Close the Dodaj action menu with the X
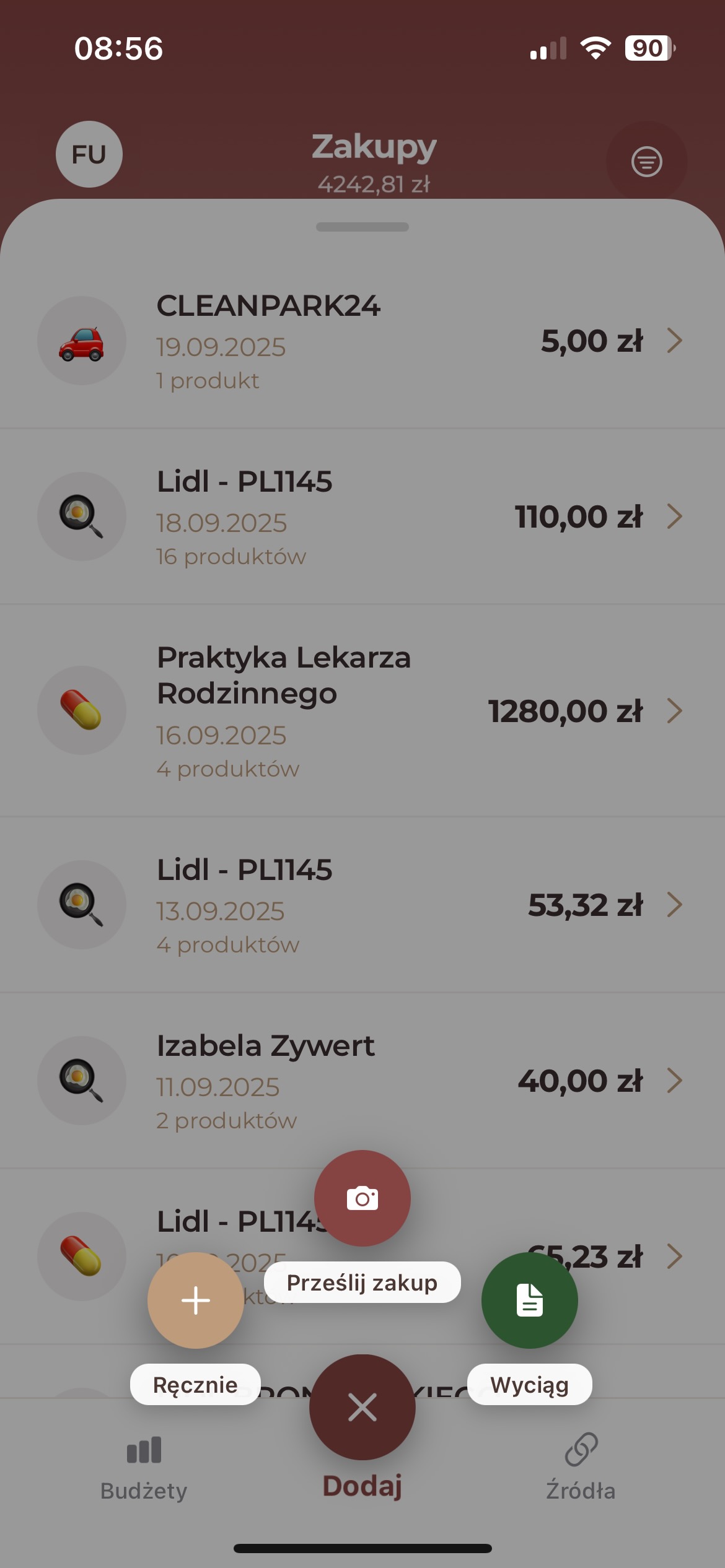 [362, 1406]
